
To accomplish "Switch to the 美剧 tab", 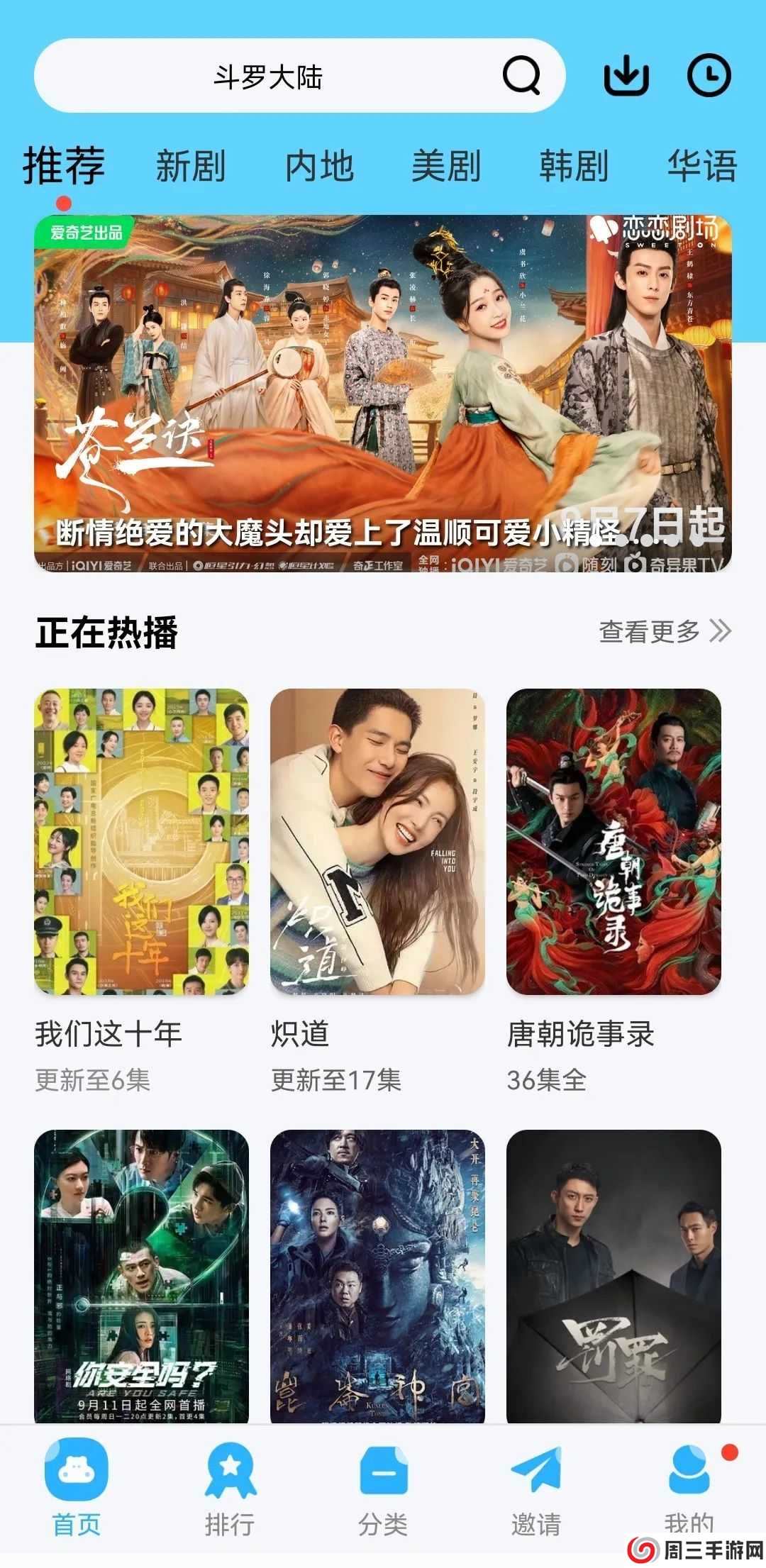I will pyautogui.click(x=447, y=166).
